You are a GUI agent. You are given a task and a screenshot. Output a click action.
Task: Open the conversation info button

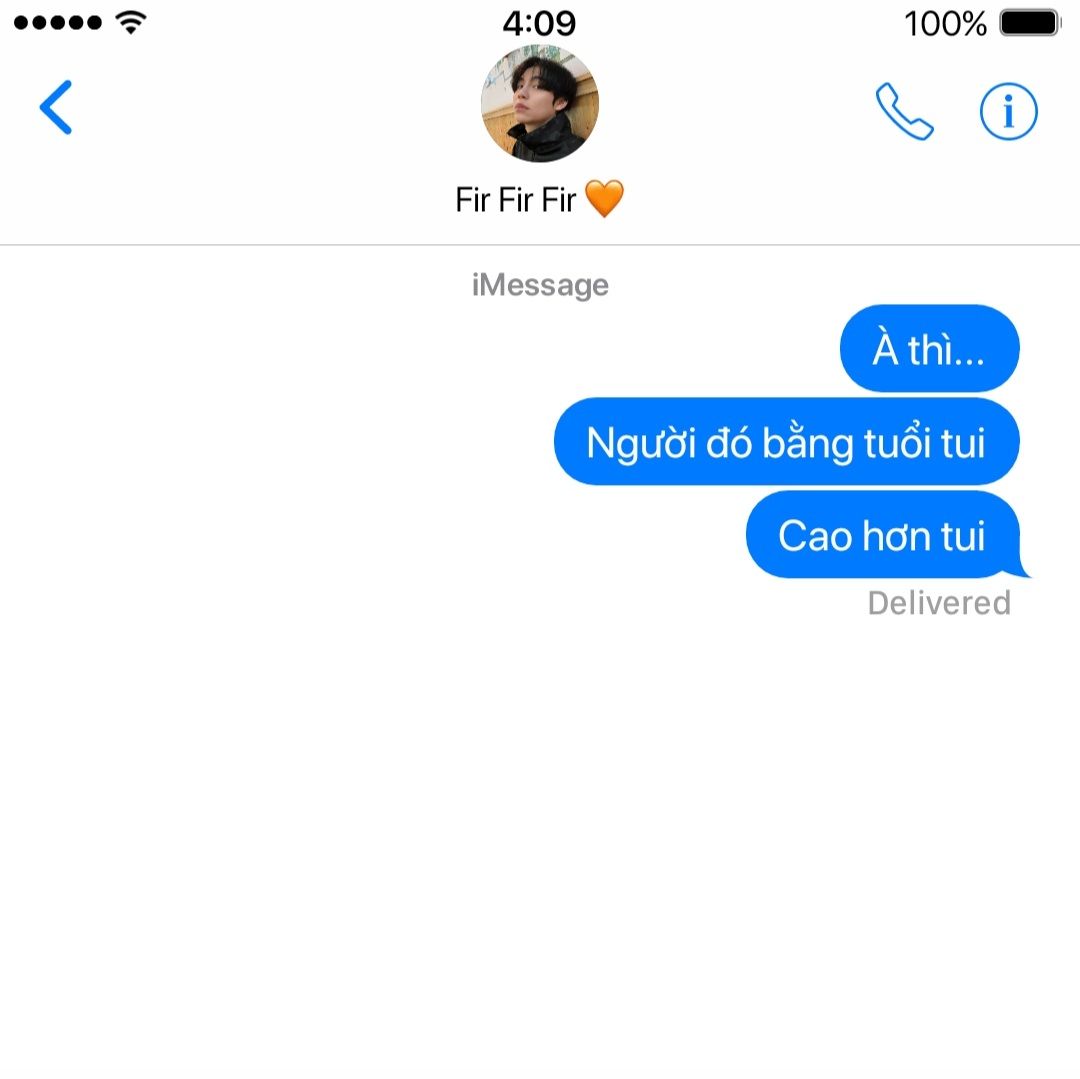(1008, 111)
